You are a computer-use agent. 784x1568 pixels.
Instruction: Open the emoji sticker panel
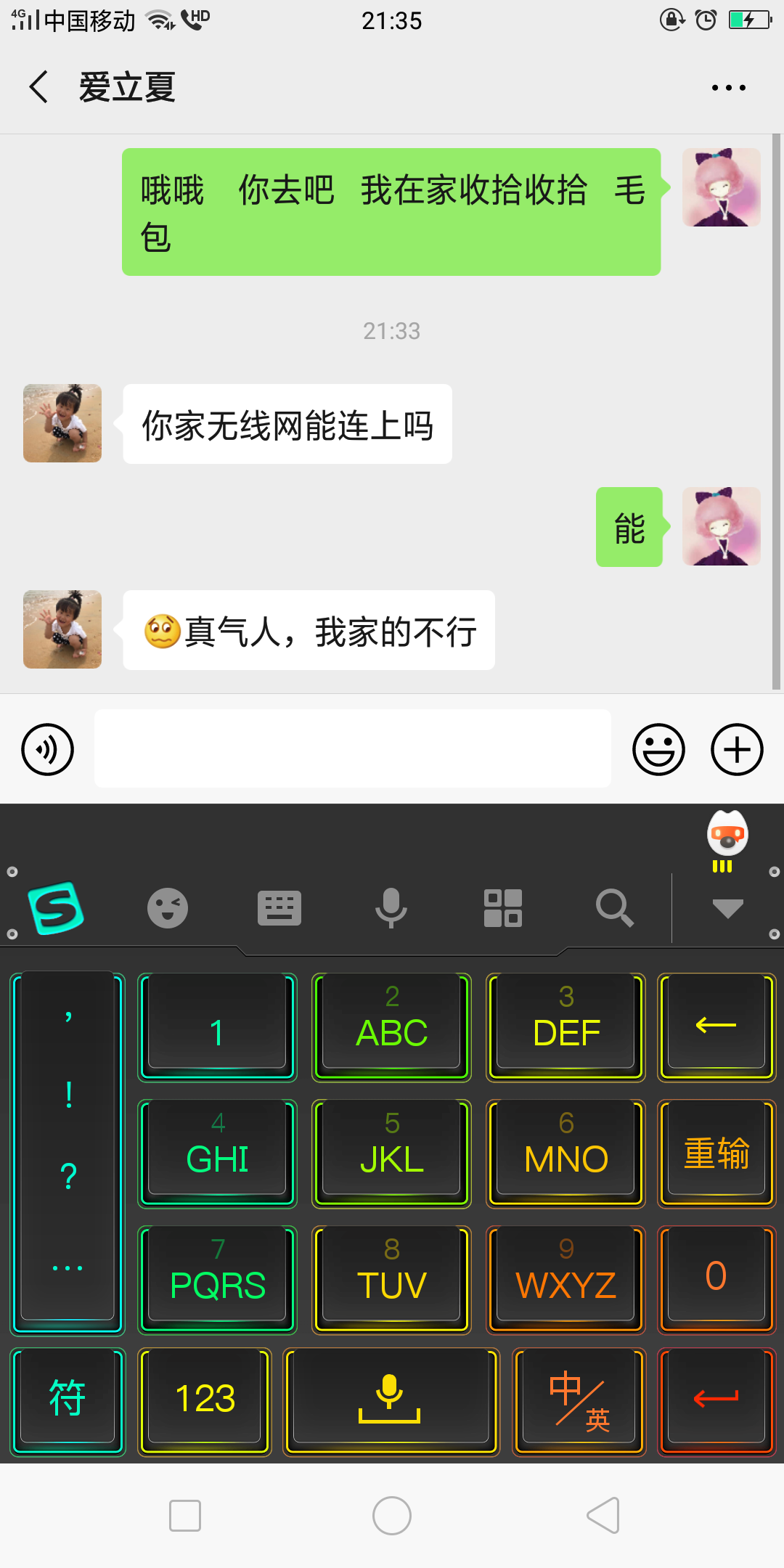point(658,749)
